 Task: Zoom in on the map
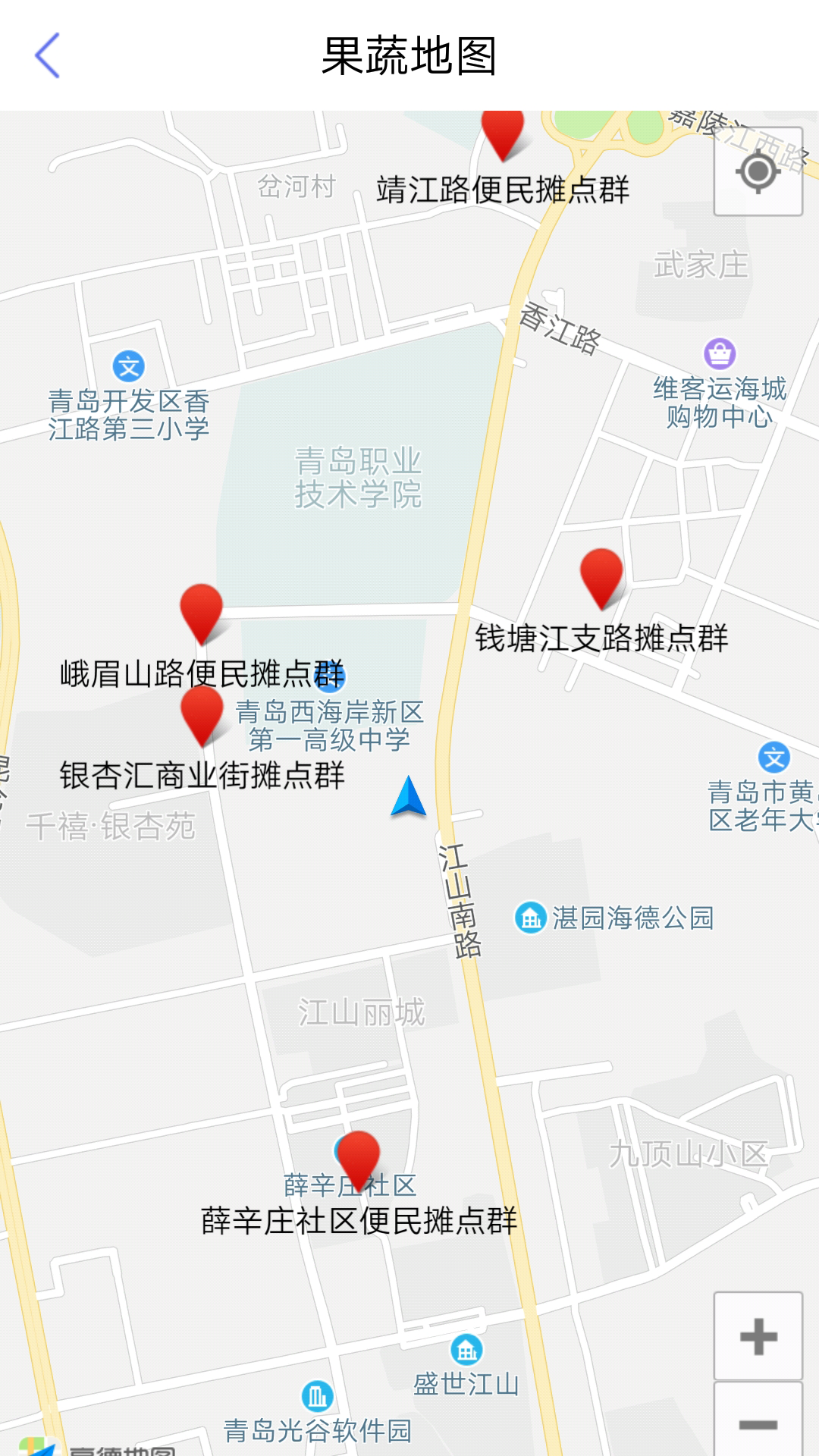758,1336
